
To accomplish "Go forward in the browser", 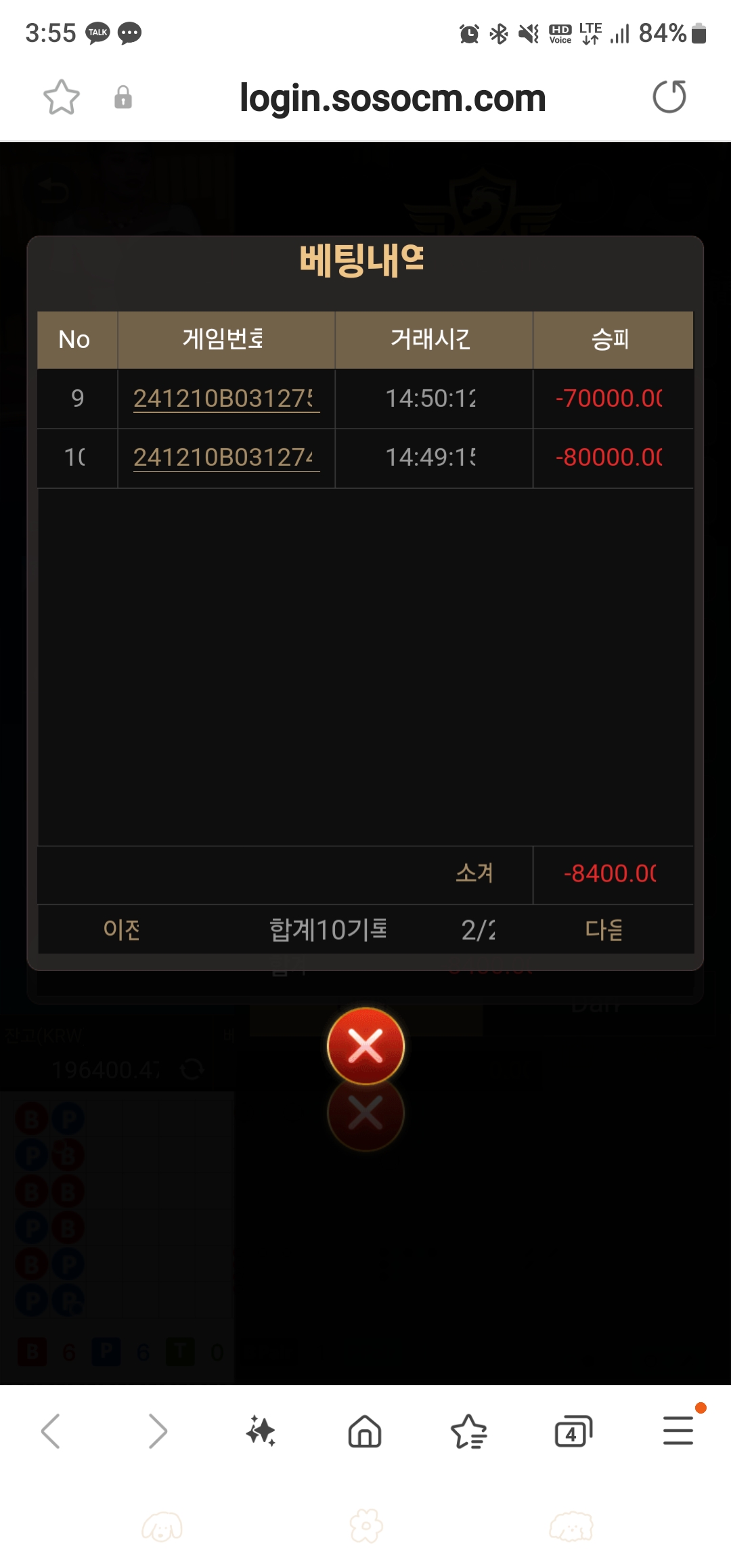I will [157, 1431].
